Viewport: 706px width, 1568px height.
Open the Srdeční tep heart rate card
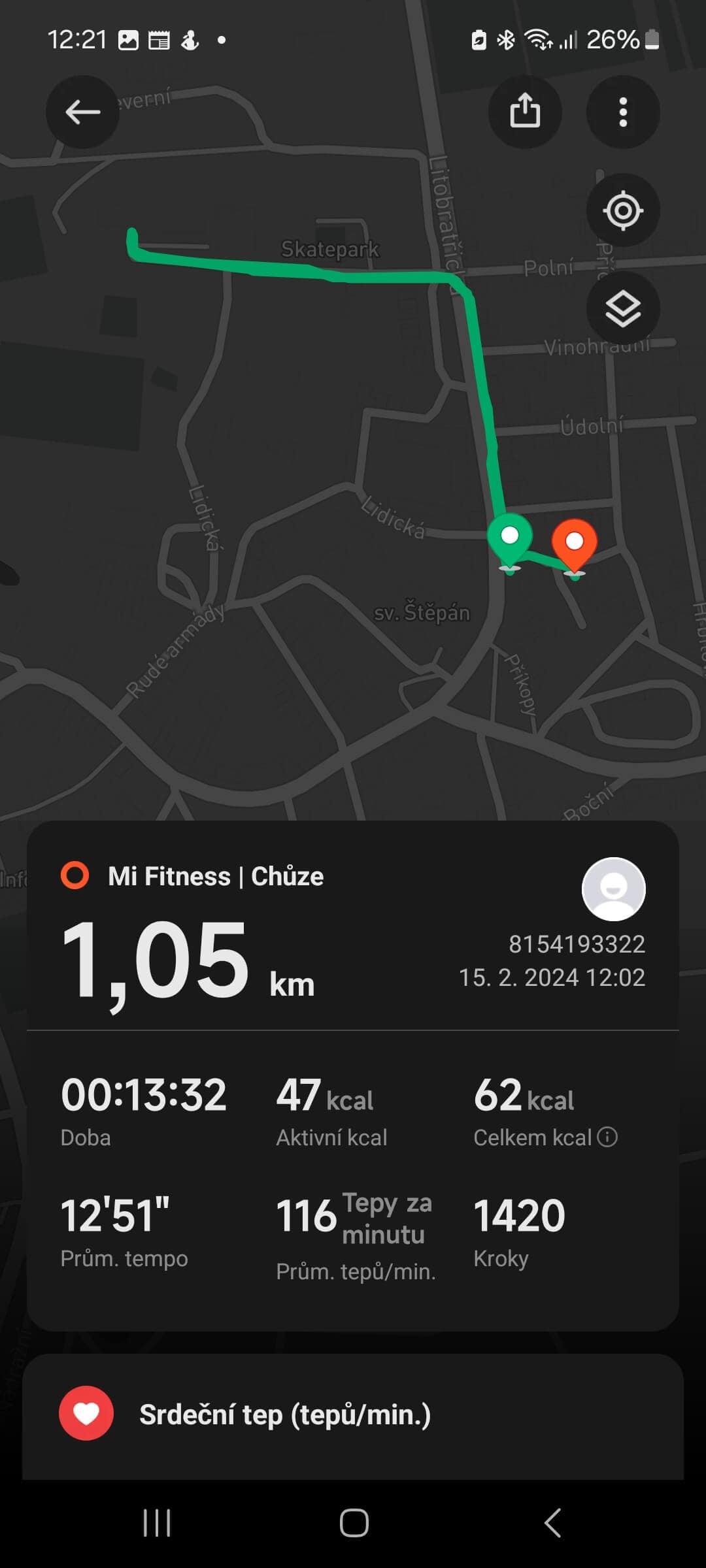pos(353,1415)
